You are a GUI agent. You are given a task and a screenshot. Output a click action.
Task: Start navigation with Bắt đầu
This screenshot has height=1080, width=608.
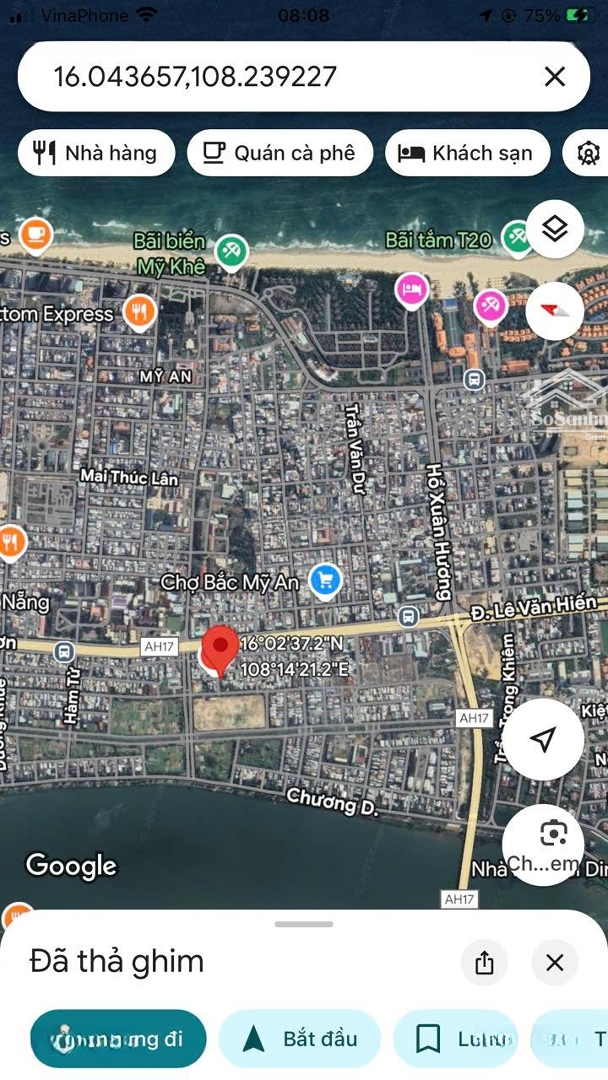(300, 1039)
